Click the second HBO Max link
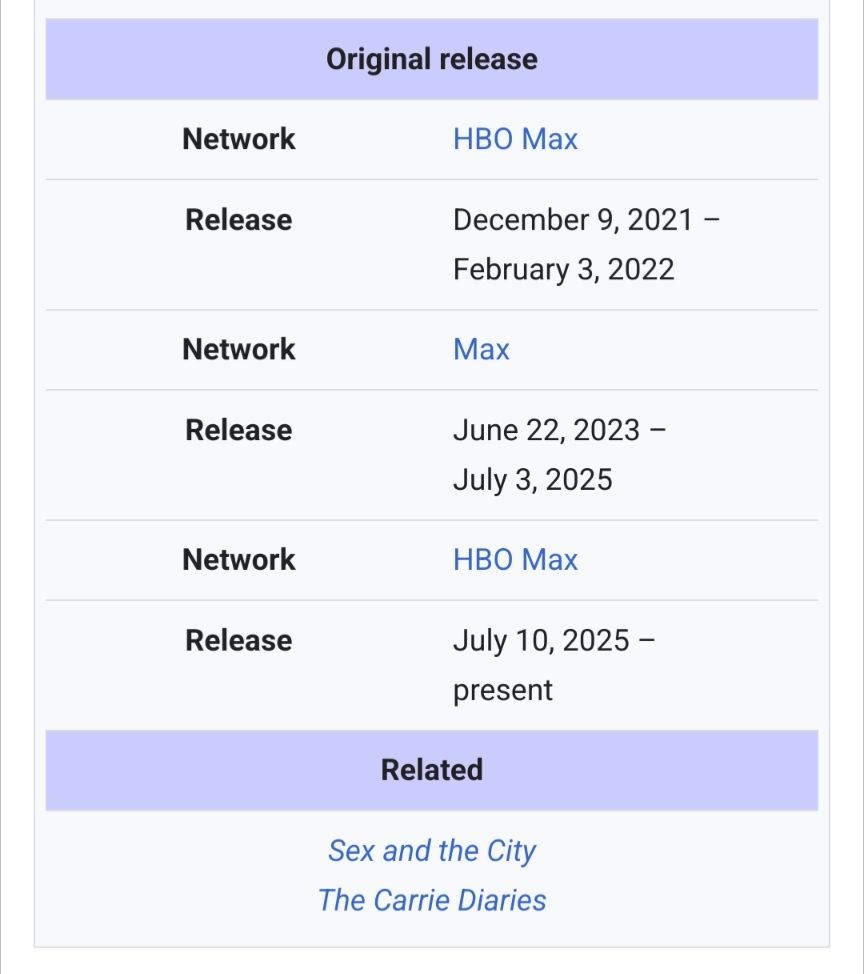Screen dimensions: 864x974 [x=514, y=559]
